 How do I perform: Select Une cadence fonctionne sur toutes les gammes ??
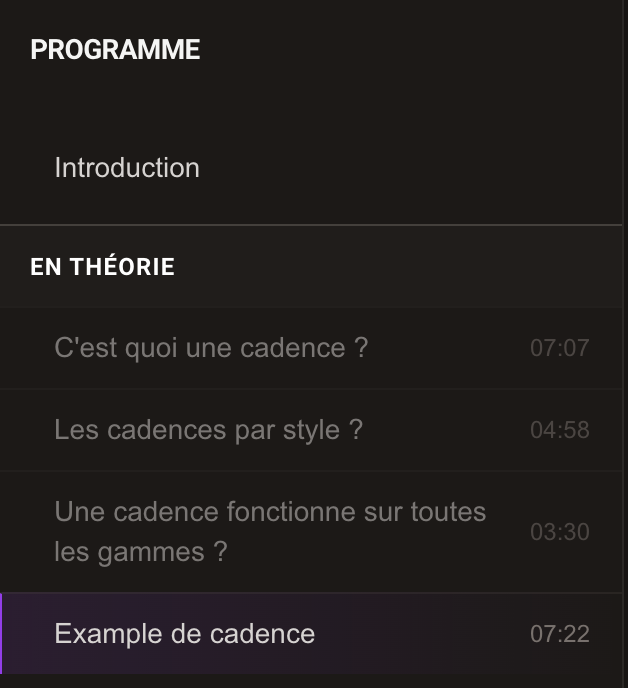point(270,531)
